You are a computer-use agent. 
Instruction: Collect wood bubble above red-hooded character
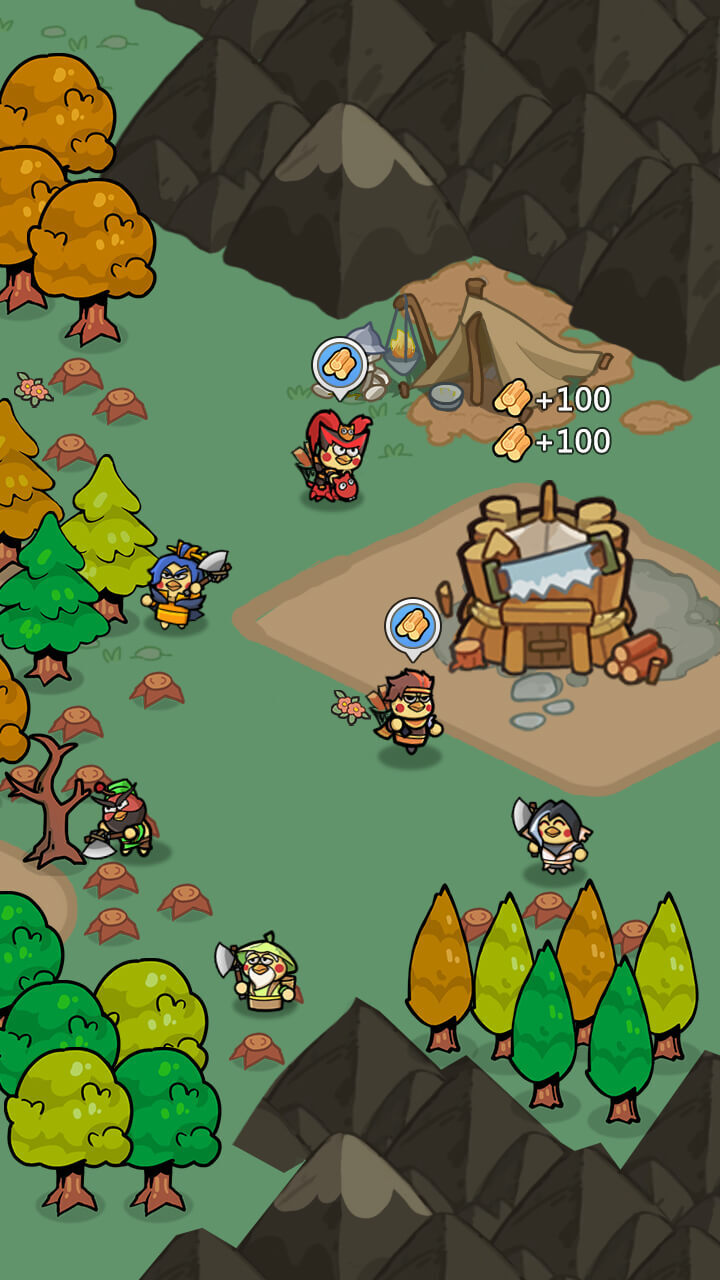339,366
